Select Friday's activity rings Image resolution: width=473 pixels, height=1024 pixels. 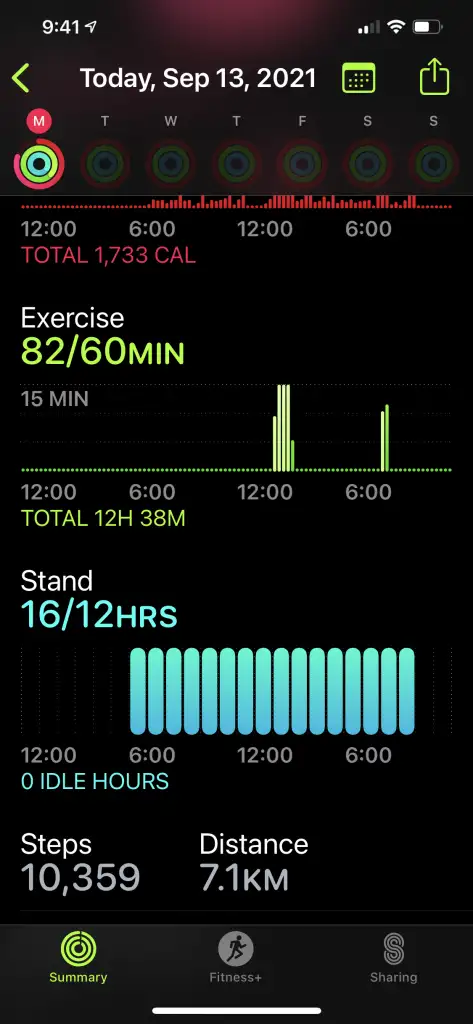click(x=302, y=163)
